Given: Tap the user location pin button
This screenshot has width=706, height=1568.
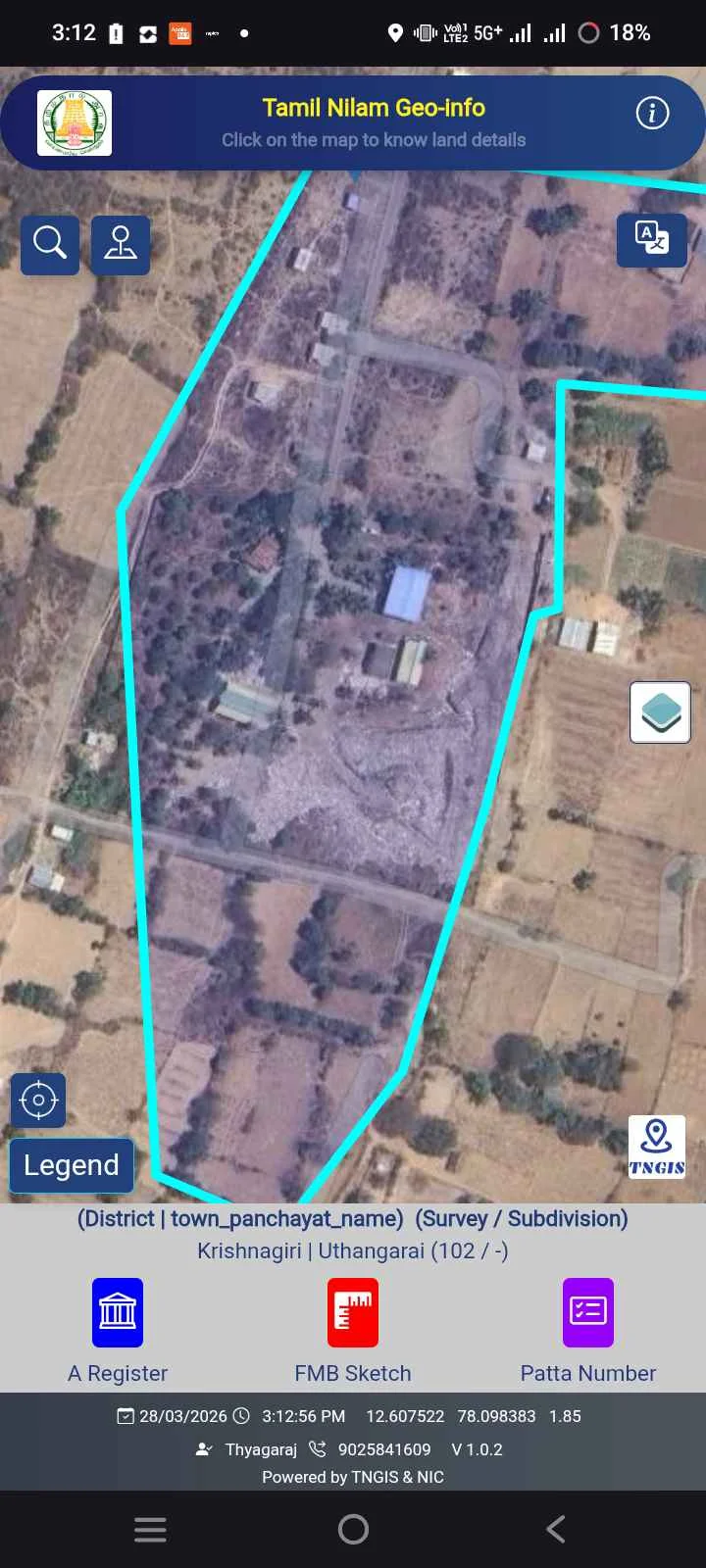Looking at the screenshot, I should click(121, 243).
